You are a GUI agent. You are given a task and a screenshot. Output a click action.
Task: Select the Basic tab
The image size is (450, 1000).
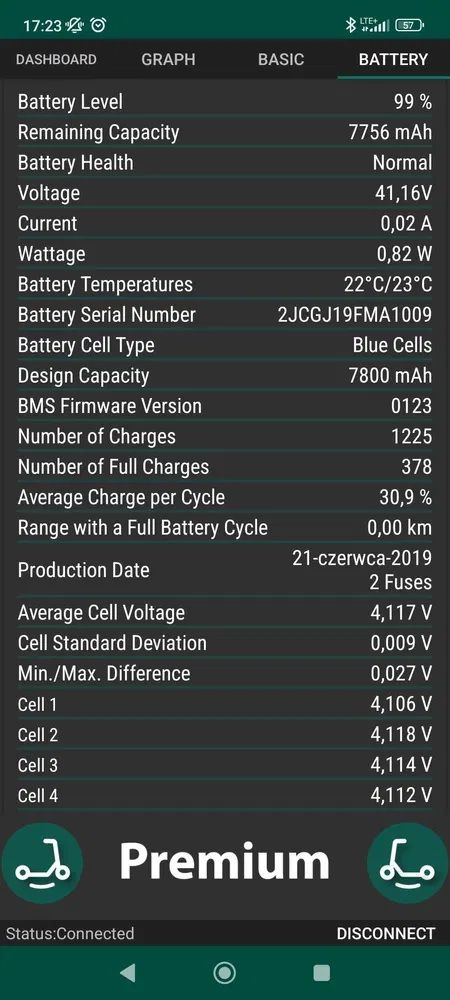coord(281,59)
